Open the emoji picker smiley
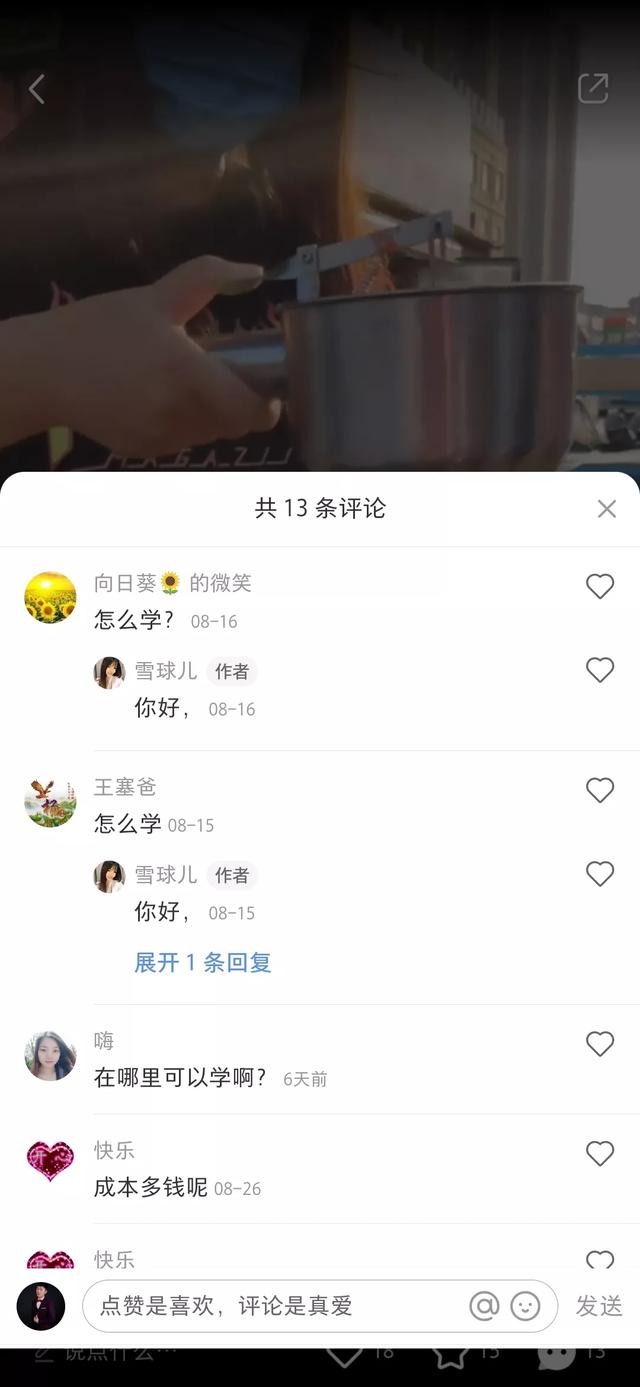This screenshot has width=640, height=1387. (x=525, y=1306)
